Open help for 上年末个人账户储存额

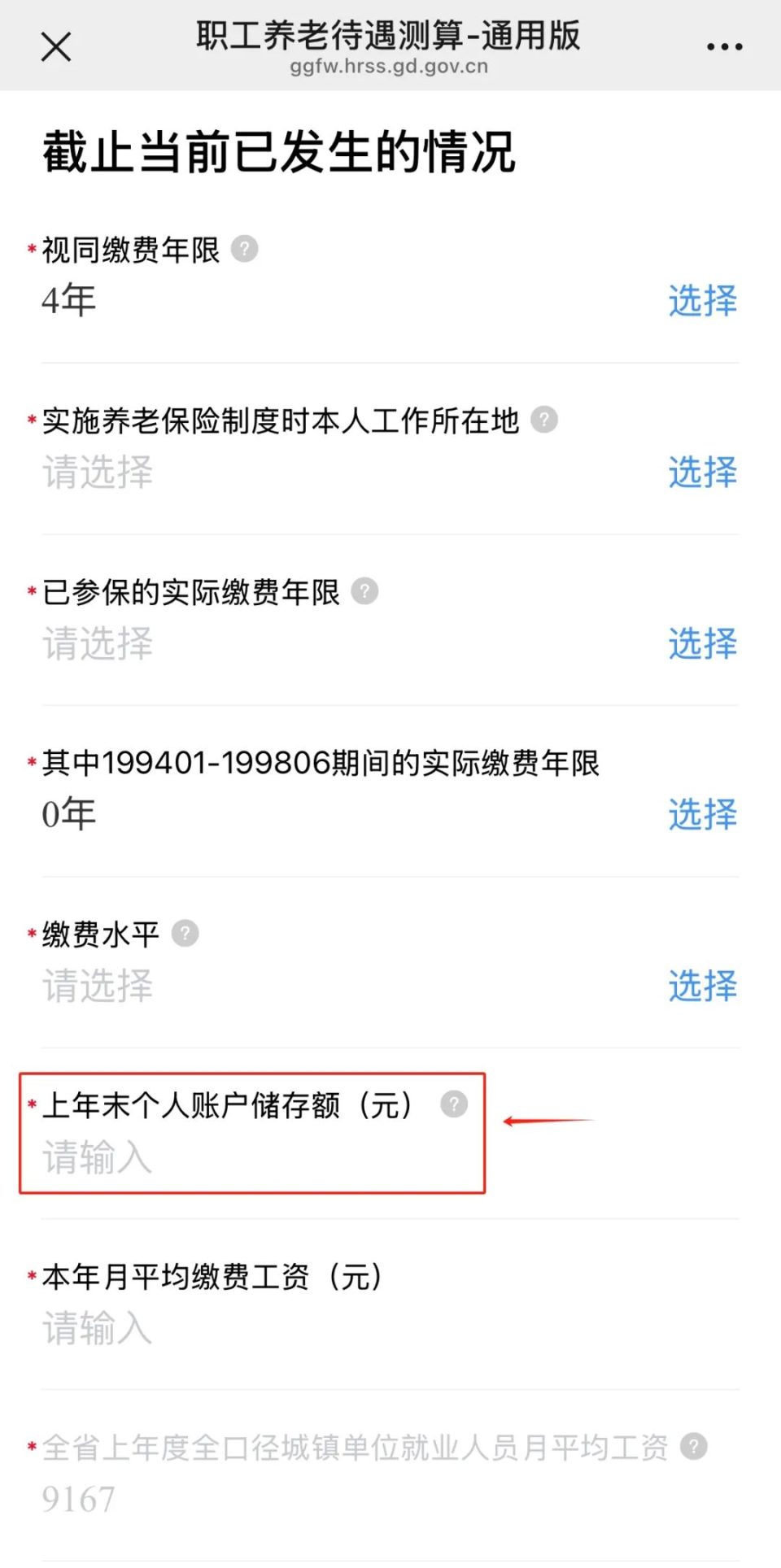[x=454, y=1104]
